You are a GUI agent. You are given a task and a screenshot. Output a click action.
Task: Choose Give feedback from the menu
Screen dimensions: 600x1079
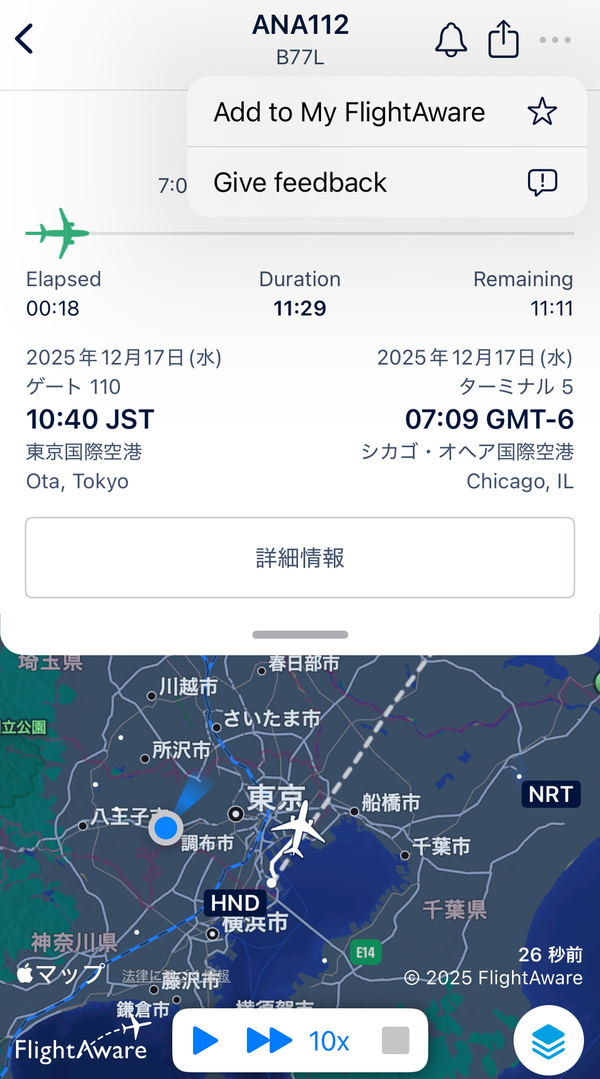pos(387,182)
